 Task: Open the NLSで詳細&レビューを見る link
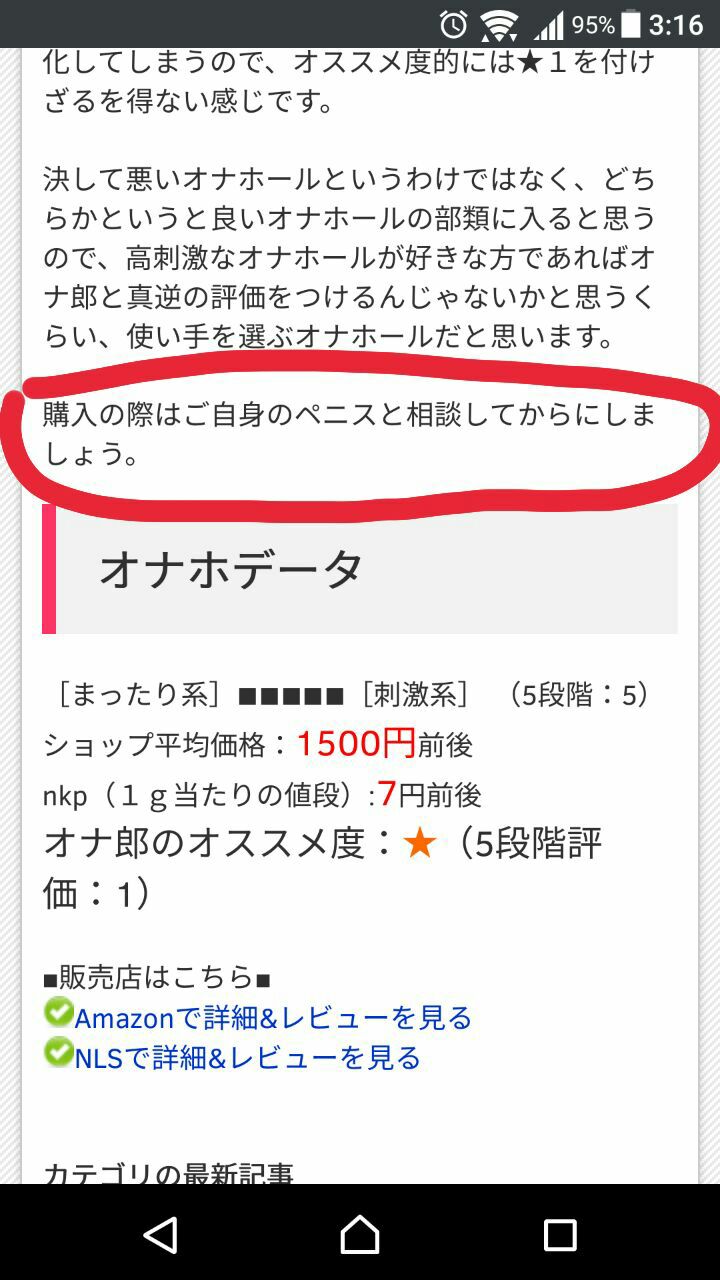[x=247, y=1057]
